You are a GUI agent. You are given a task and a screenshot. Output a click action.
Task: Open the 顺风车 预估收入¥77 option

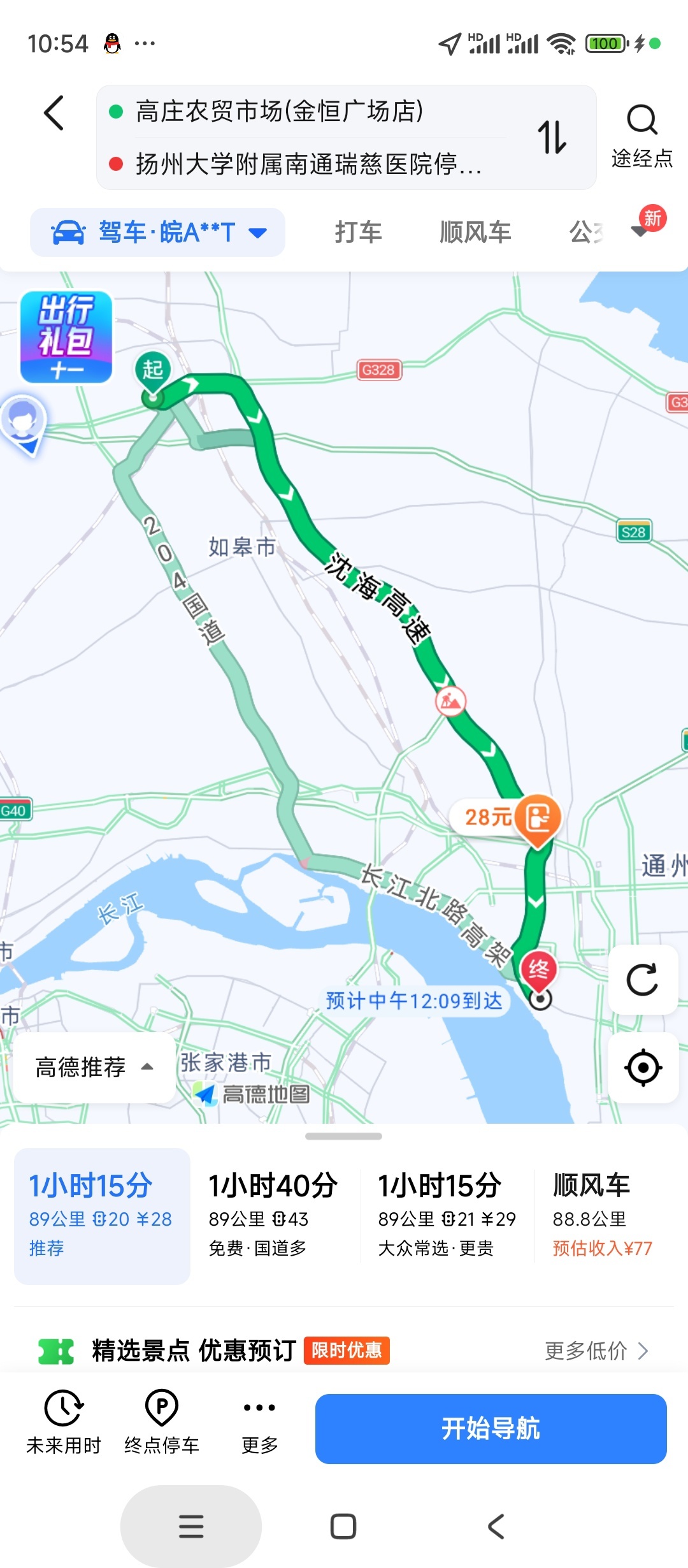click(x=602, y=1216)
